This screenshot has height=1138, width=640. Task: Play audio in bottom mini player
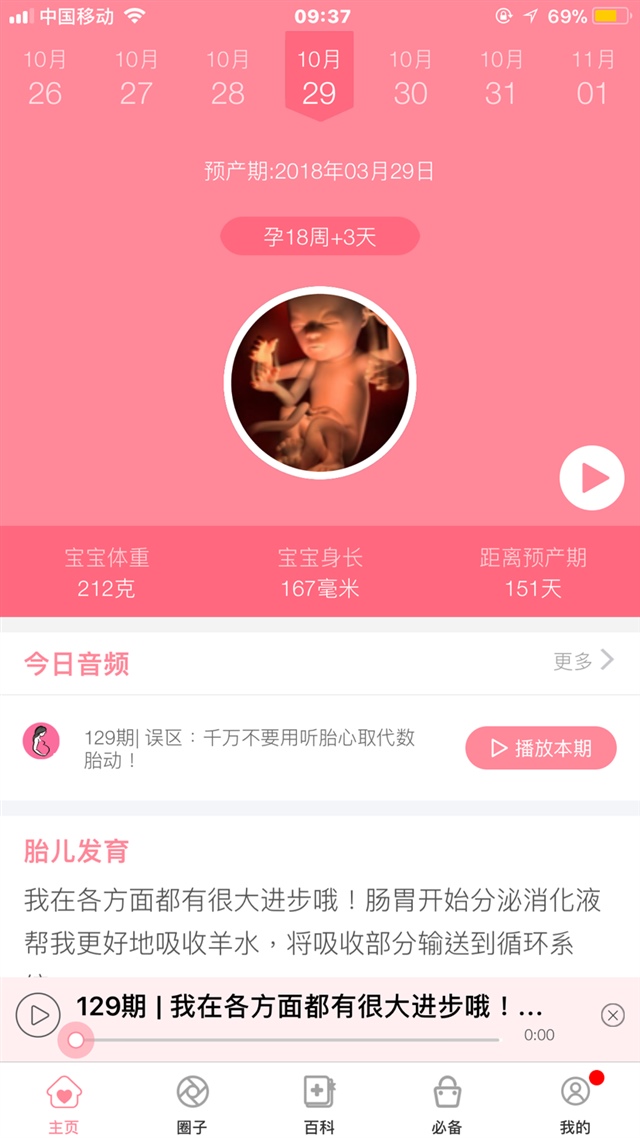39,1016
